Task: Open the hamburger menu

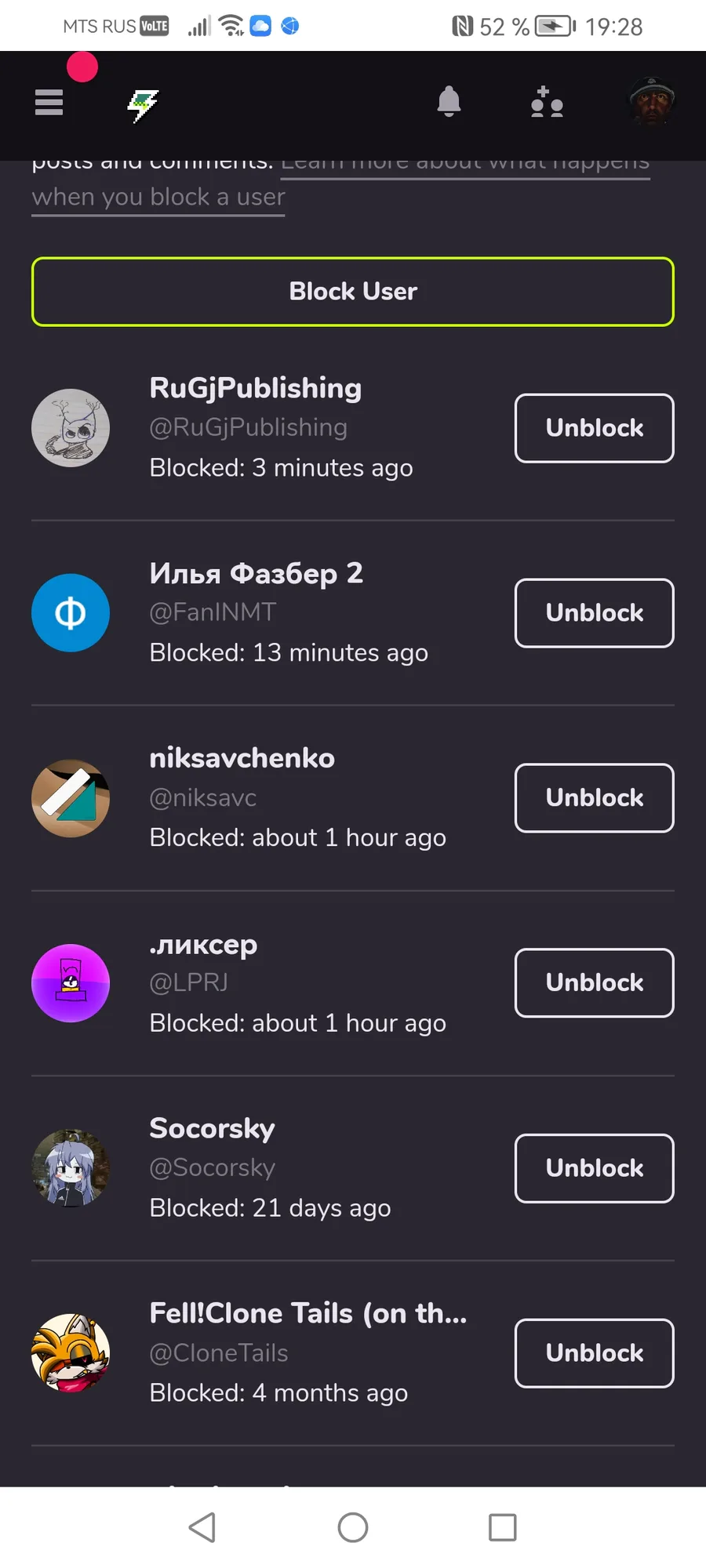Action: coord(49,102)
